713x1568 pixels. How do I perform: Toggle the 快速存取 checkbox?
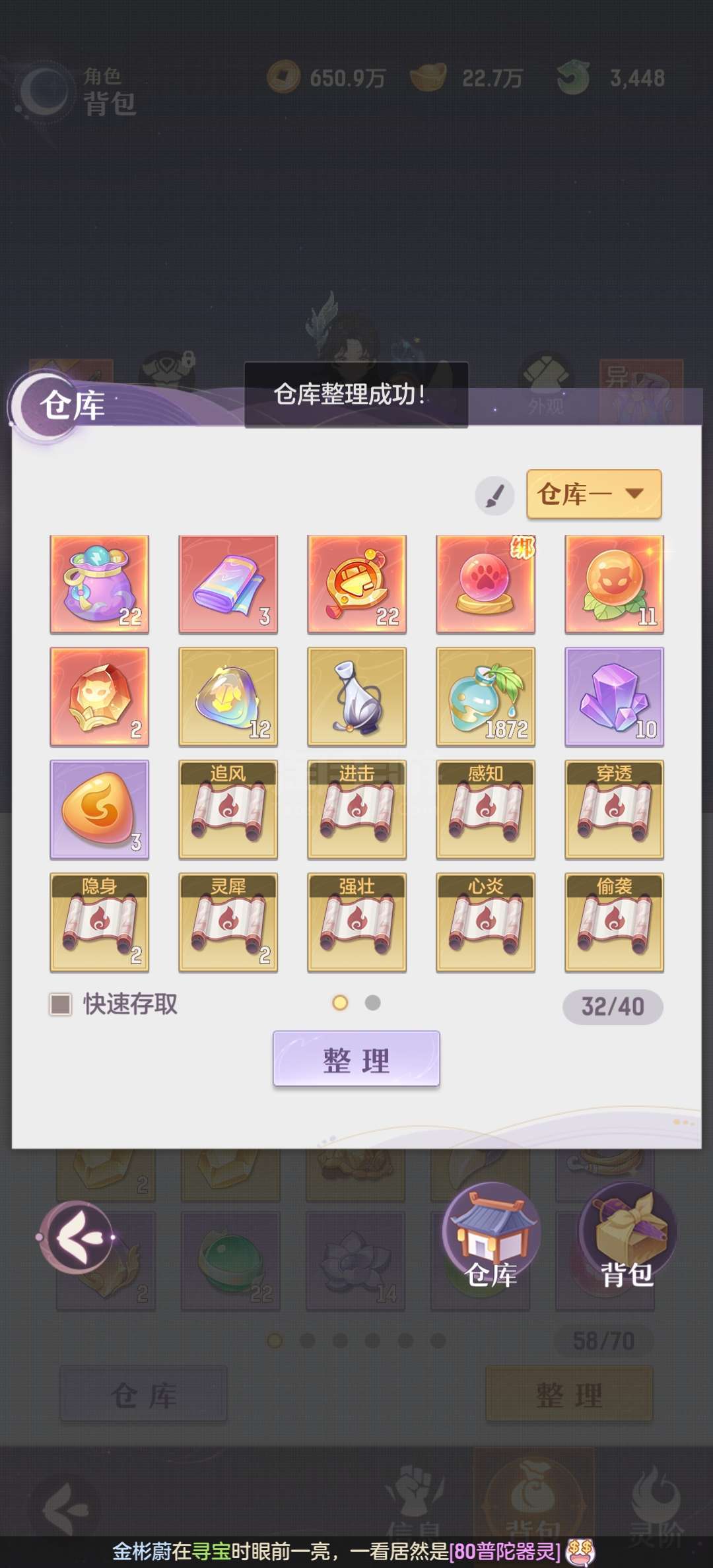click(x=61, y=1004)
